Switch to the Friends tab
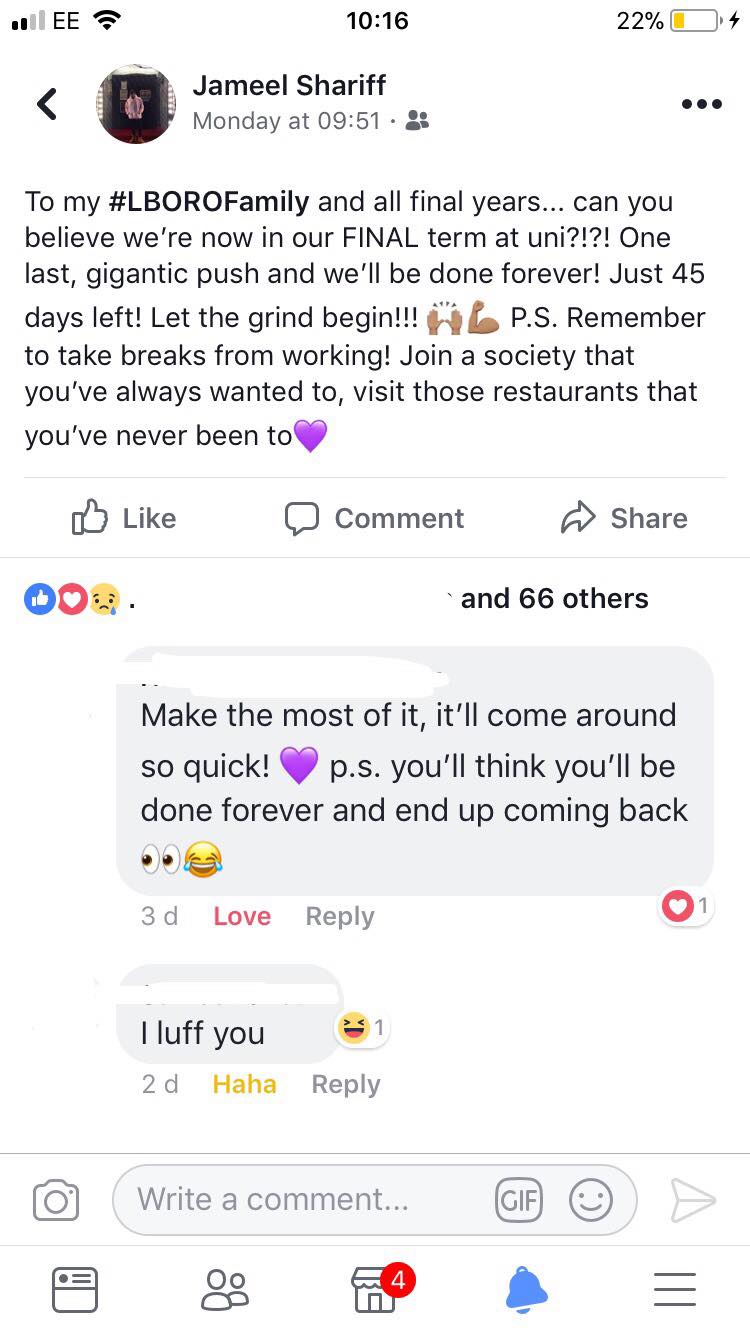 pos(224,1289)
